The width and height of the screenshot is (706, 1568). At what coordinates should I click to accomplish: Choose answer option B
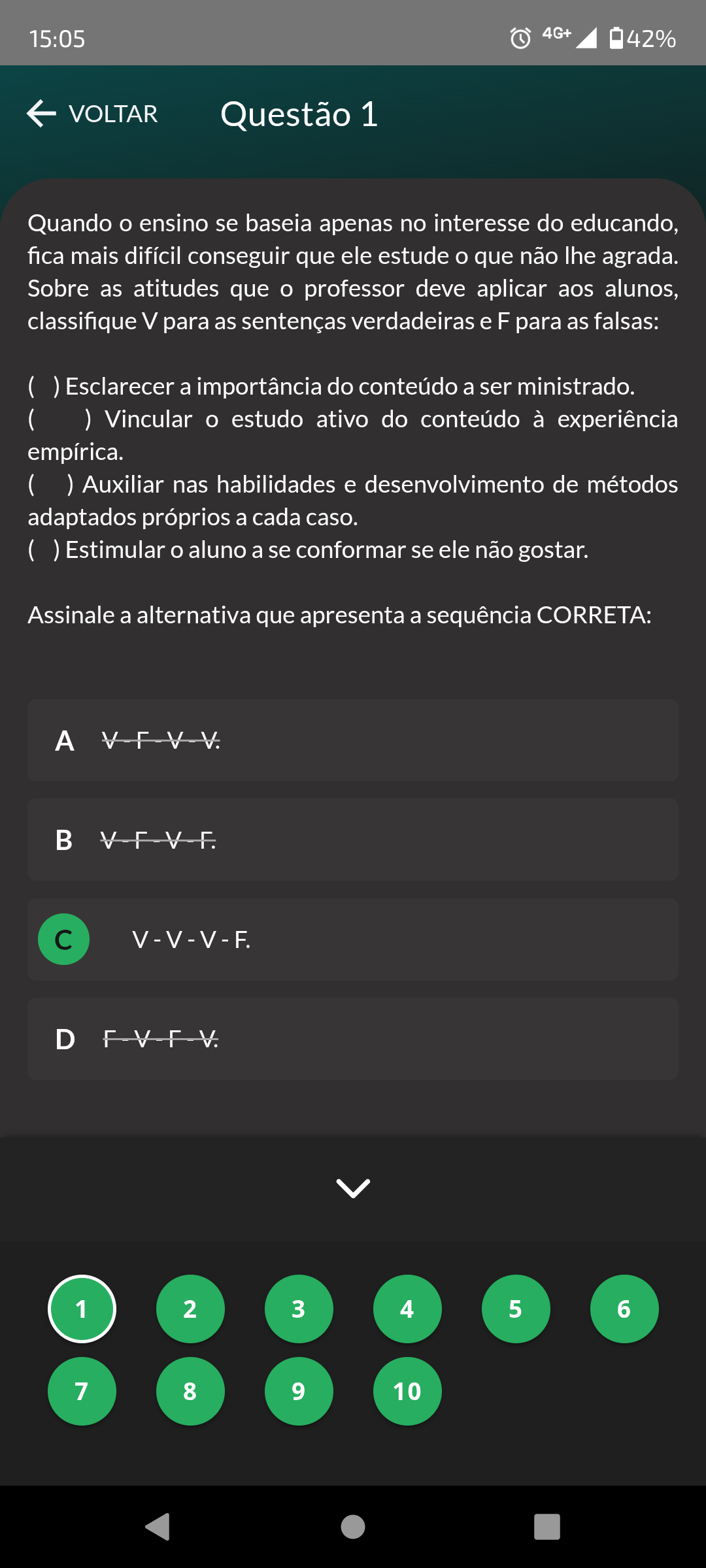coord(353,840)
